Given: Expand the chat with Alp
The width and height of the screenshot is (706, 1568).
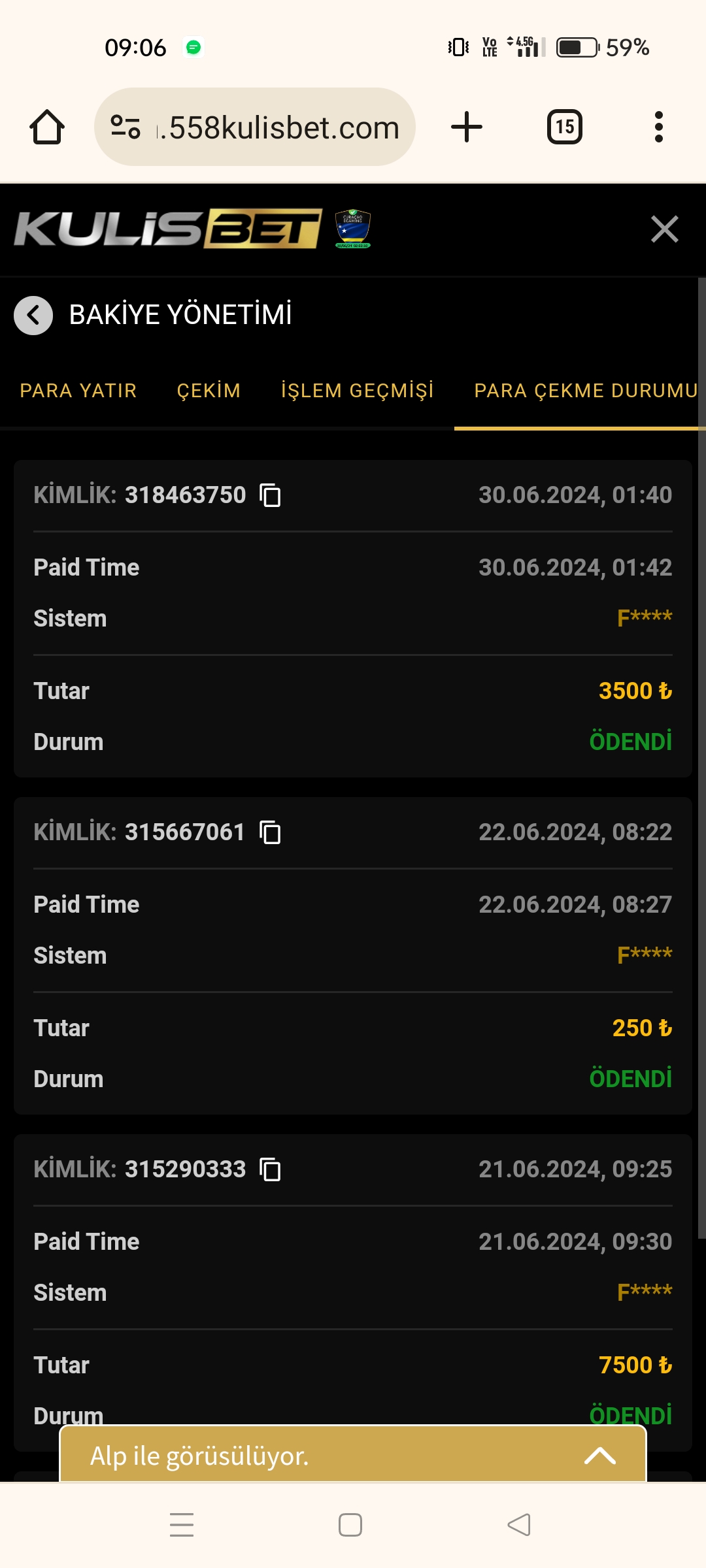Looking at the screenshot, I should [x=353, y=1456].
